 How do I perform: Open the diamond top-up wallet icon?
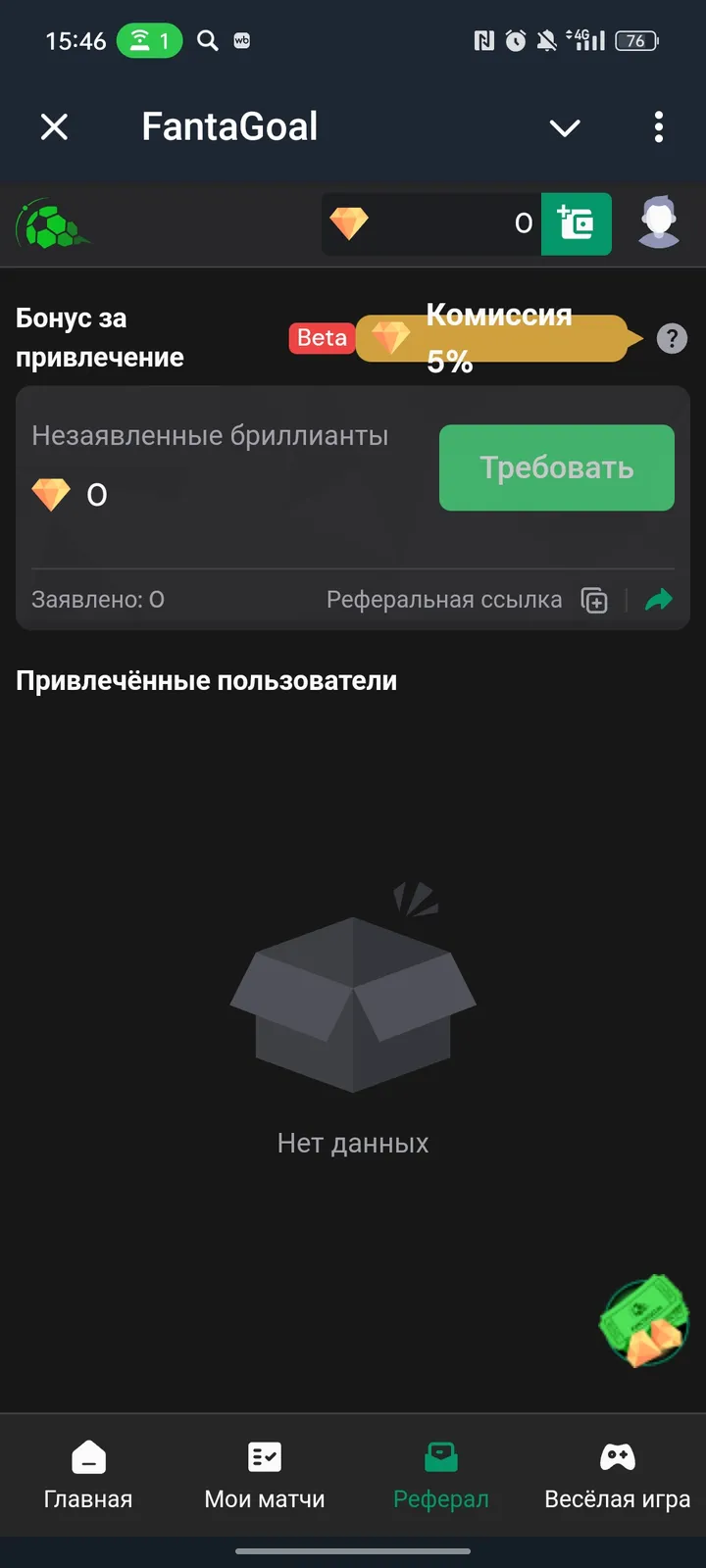pos(576,223)
